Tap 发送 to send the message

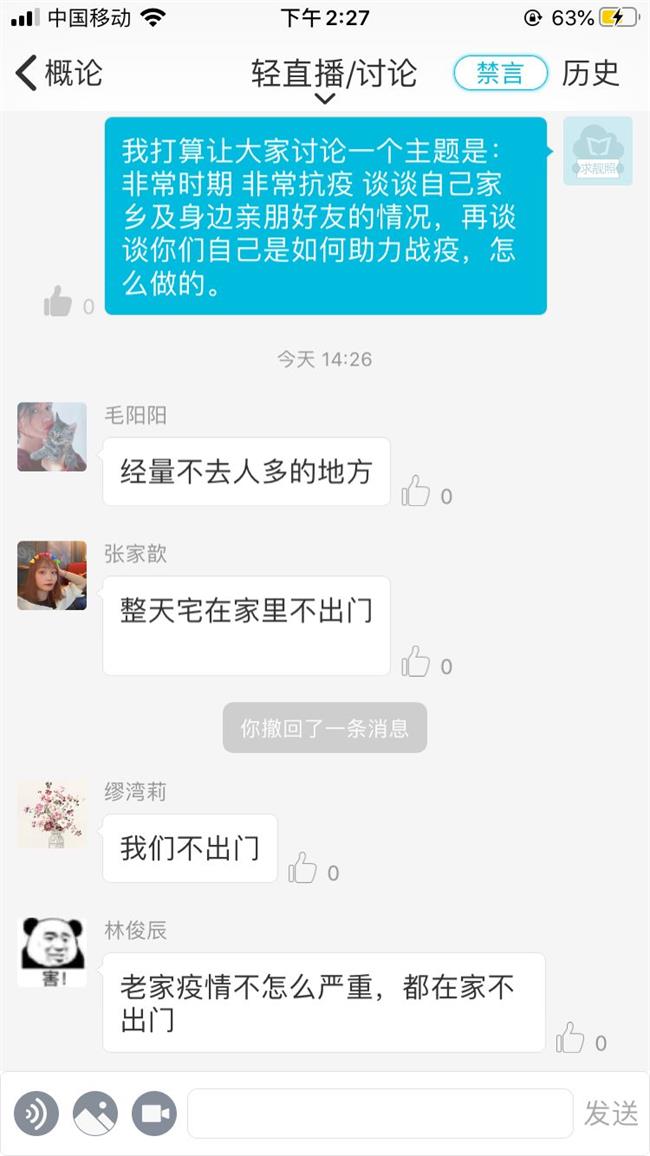[610, 1113]
